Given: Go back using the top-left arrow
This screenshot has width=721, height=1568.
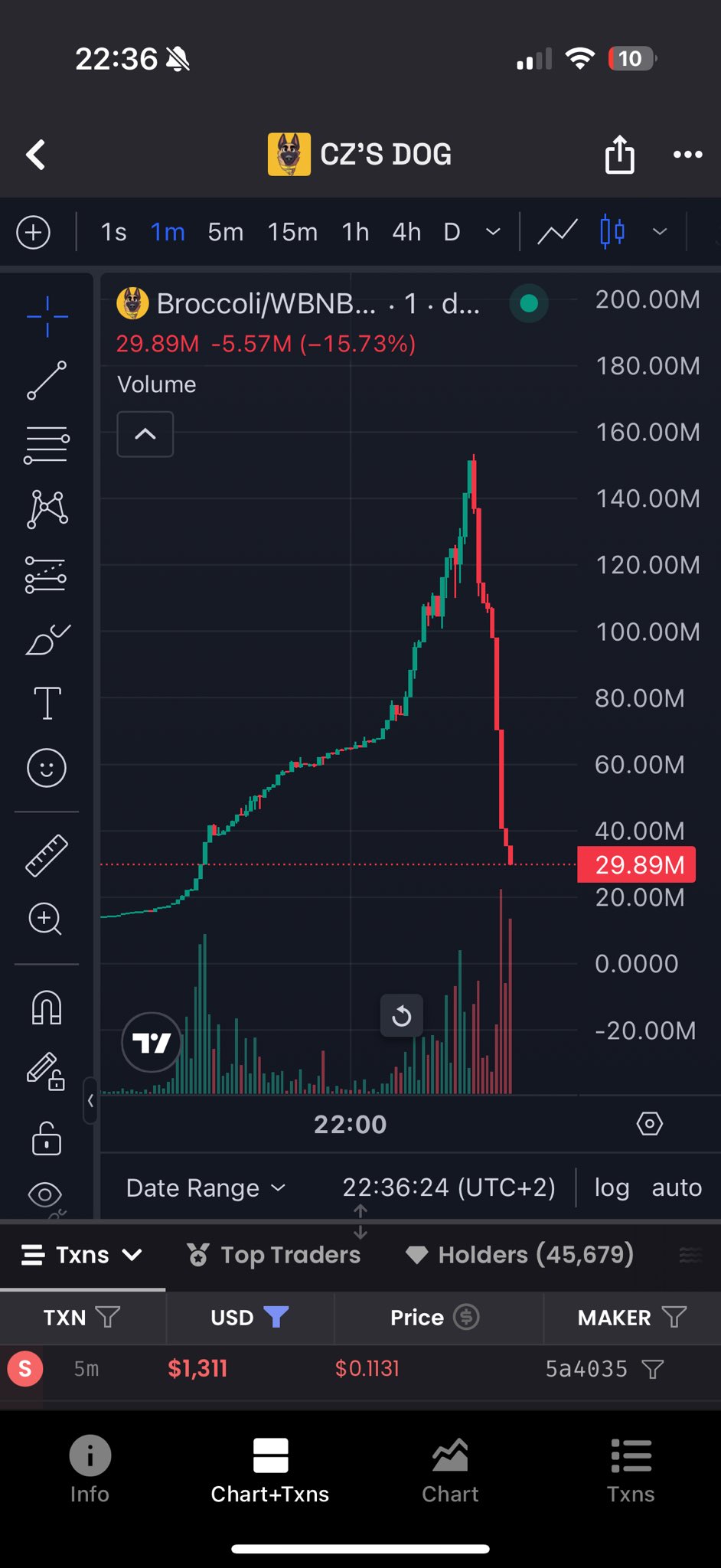Looking at the screenshot, I should (36, 155).
